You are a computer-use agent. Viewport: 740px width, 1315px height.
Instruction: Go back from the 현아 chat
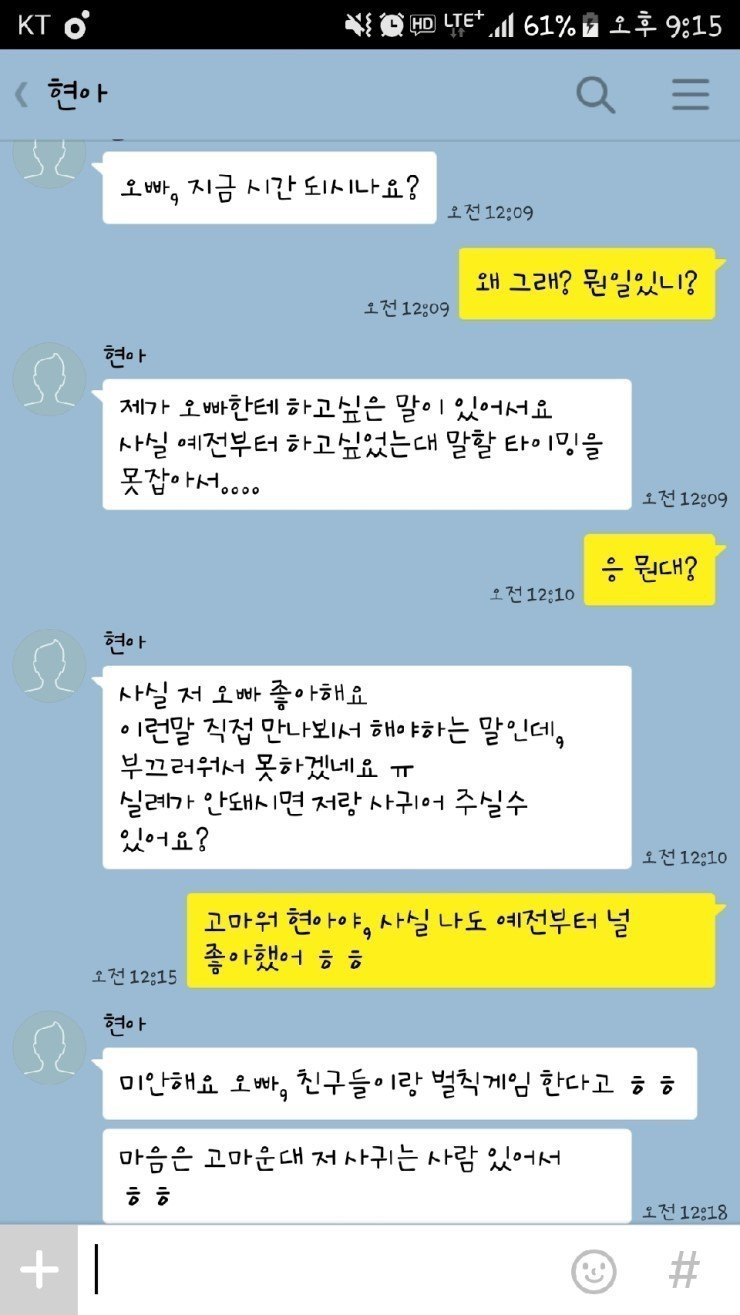22,95
